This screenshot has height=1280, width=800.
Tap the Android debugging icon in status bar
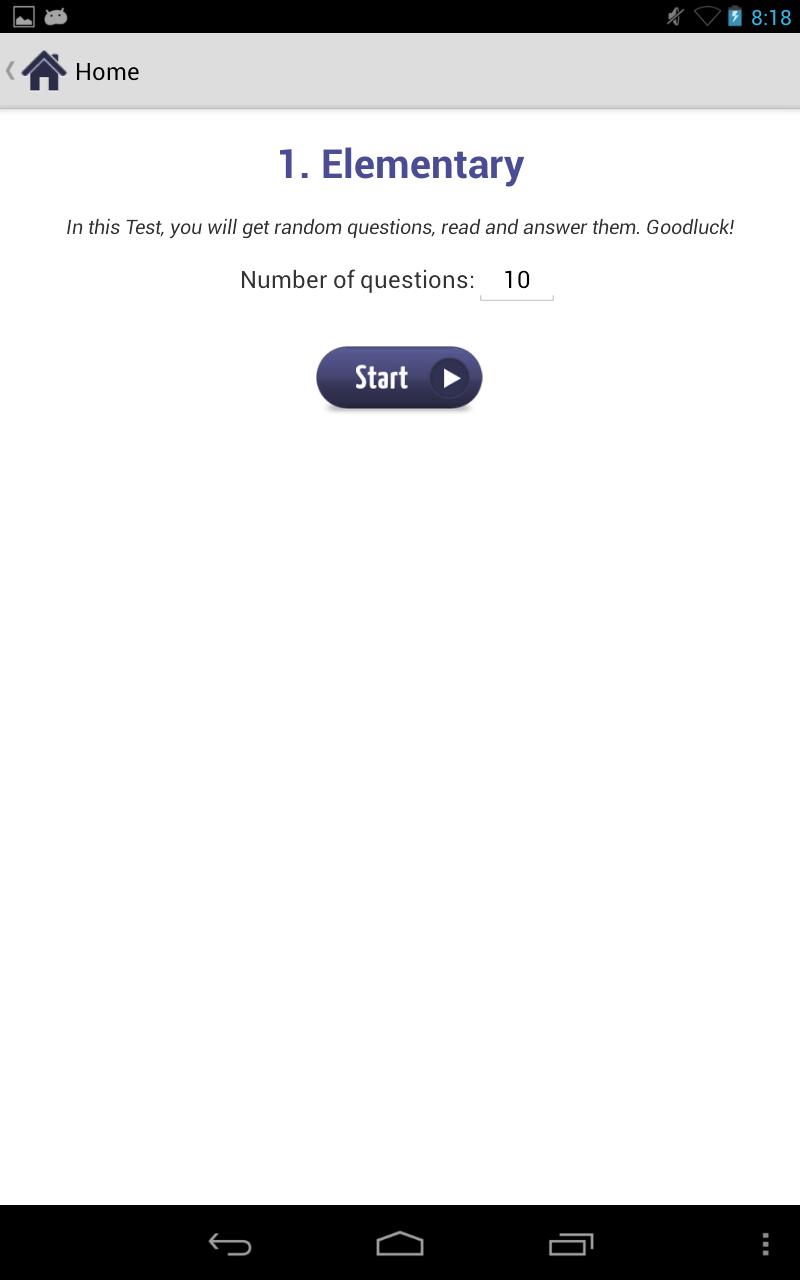click(x=57, y=16)
